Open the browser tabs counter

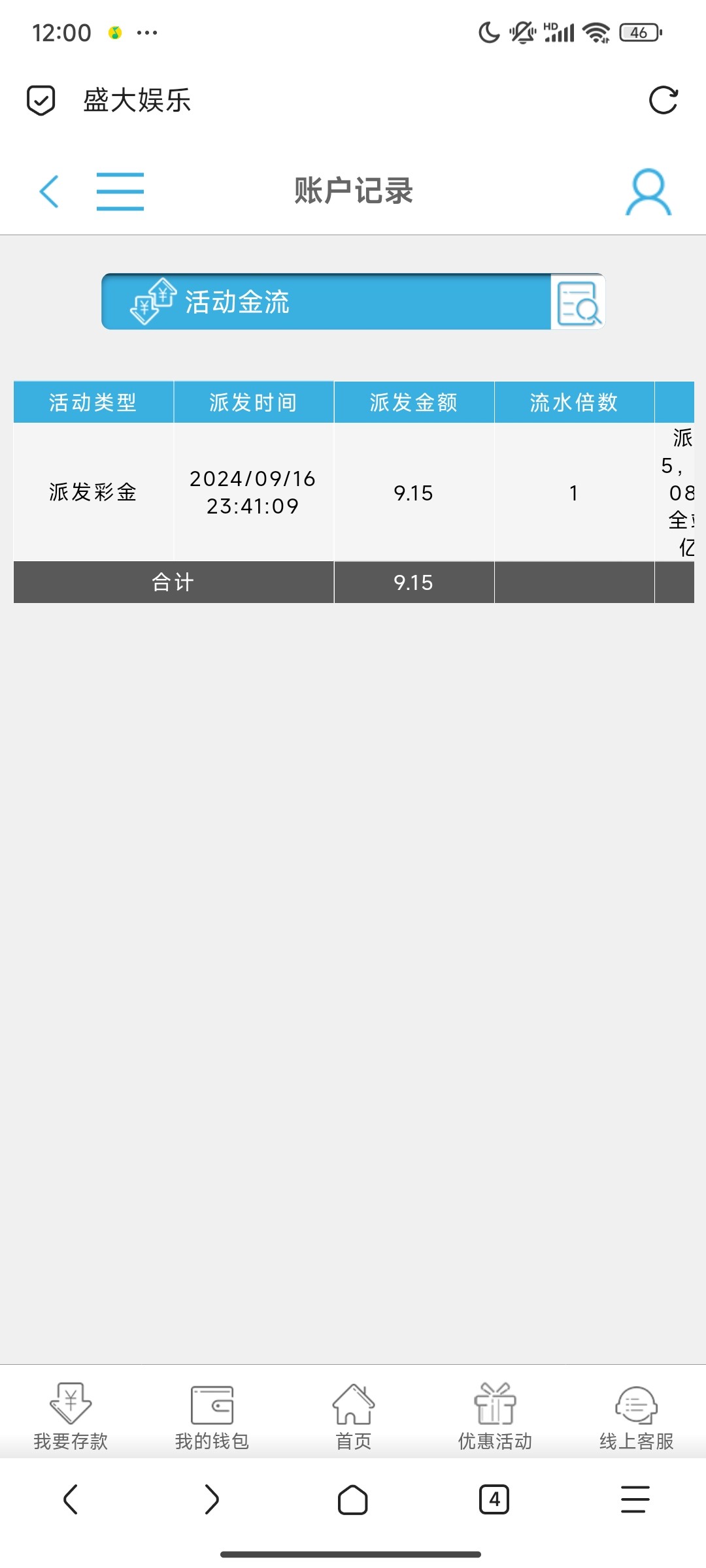(494, 1499)
